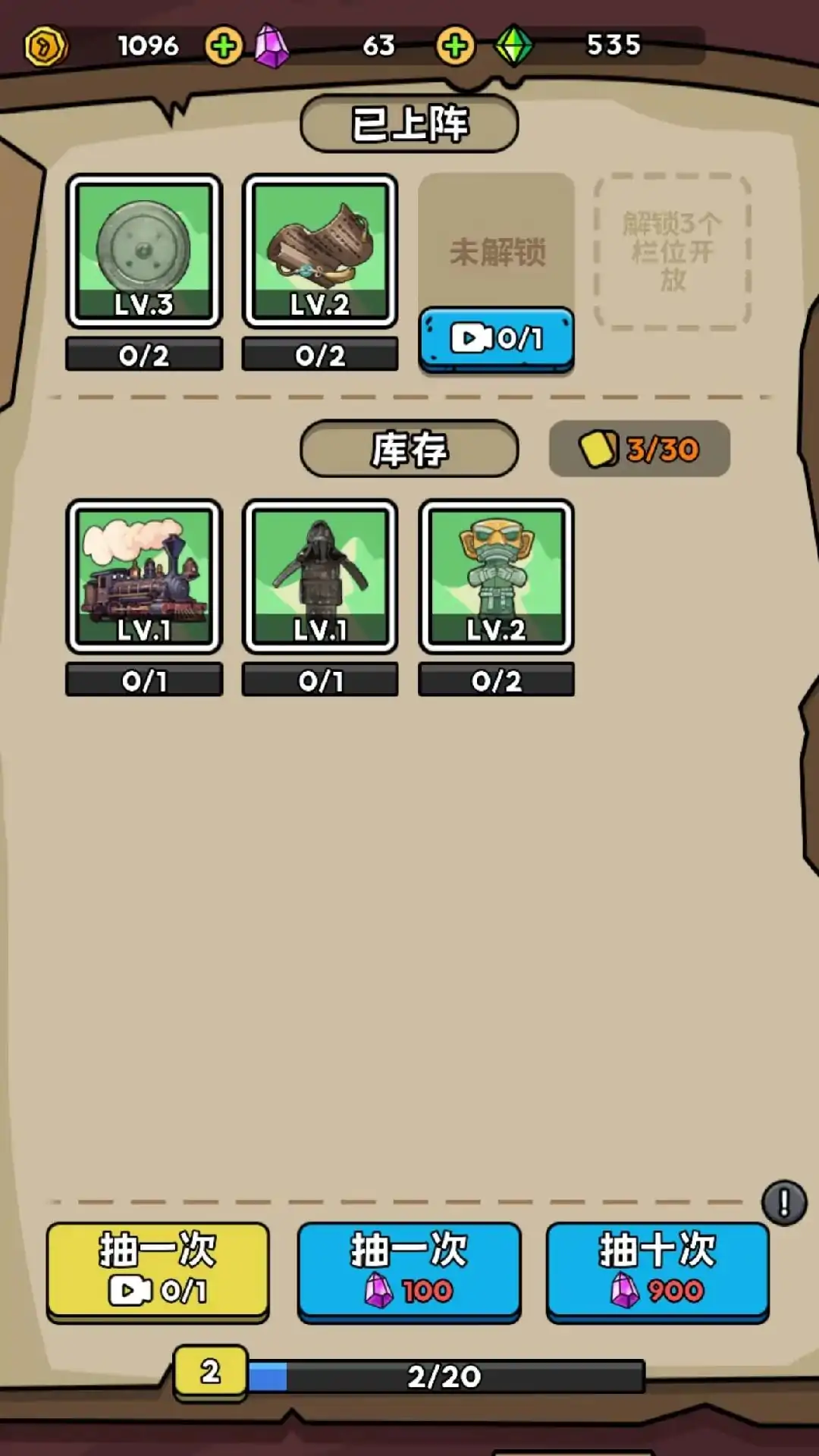This screenshot has width=819, height=1456.
Task: Draw once for free by watching a video
Action: (x=158, y=1270)
